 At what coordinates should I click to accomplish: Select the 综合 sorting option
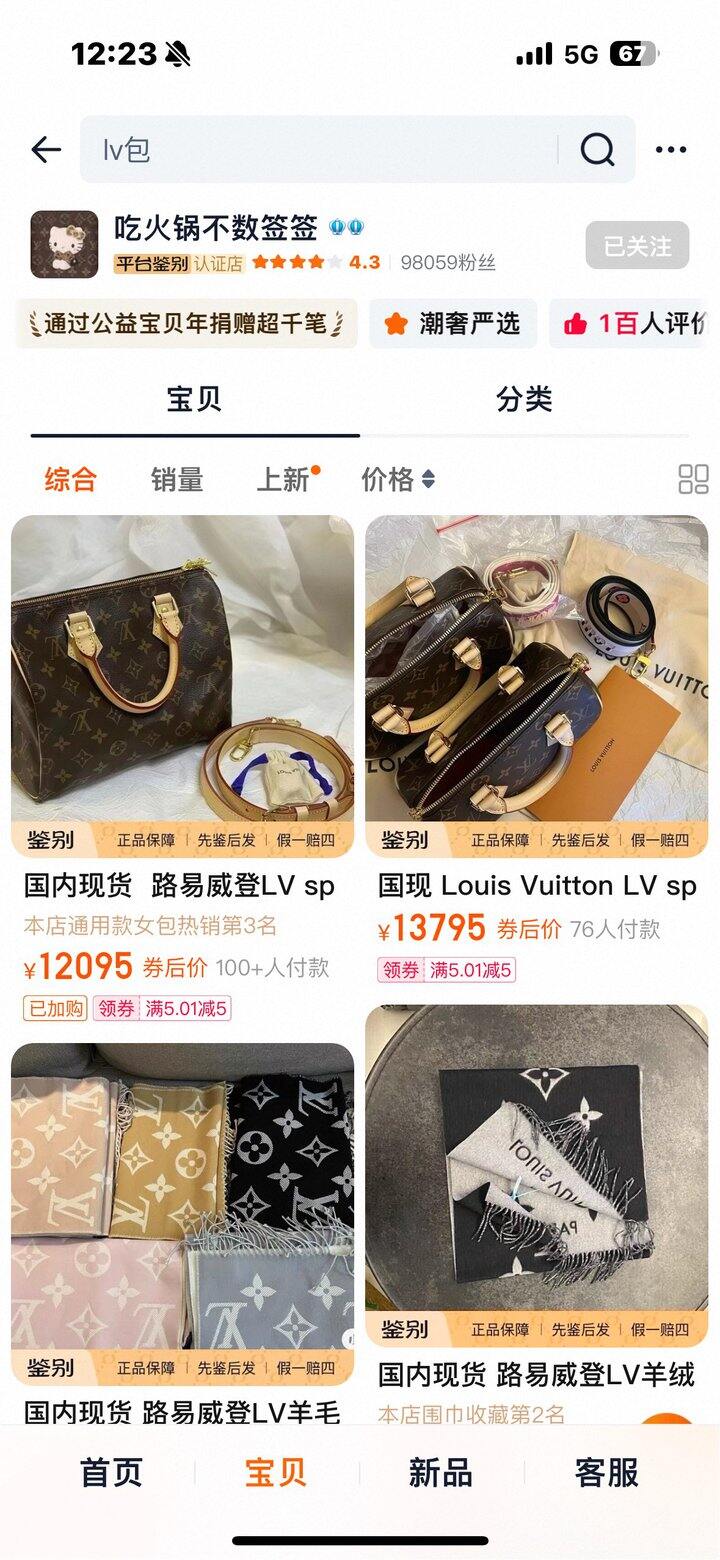pyautogui.click(x=68, y=480)
